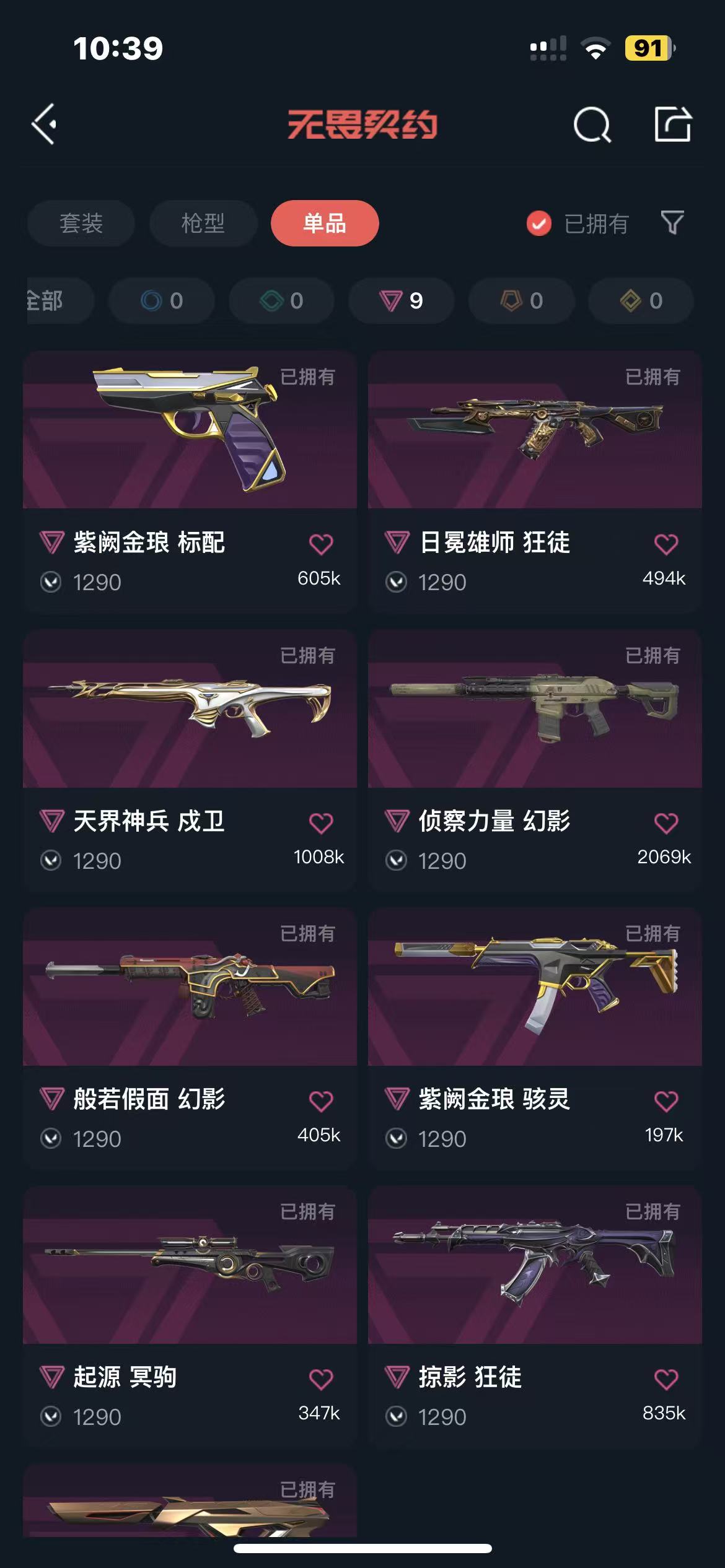Tap the share icon
Image resolution: width=725 pixels, height=1568 pixels.
[x=673, y=124]
